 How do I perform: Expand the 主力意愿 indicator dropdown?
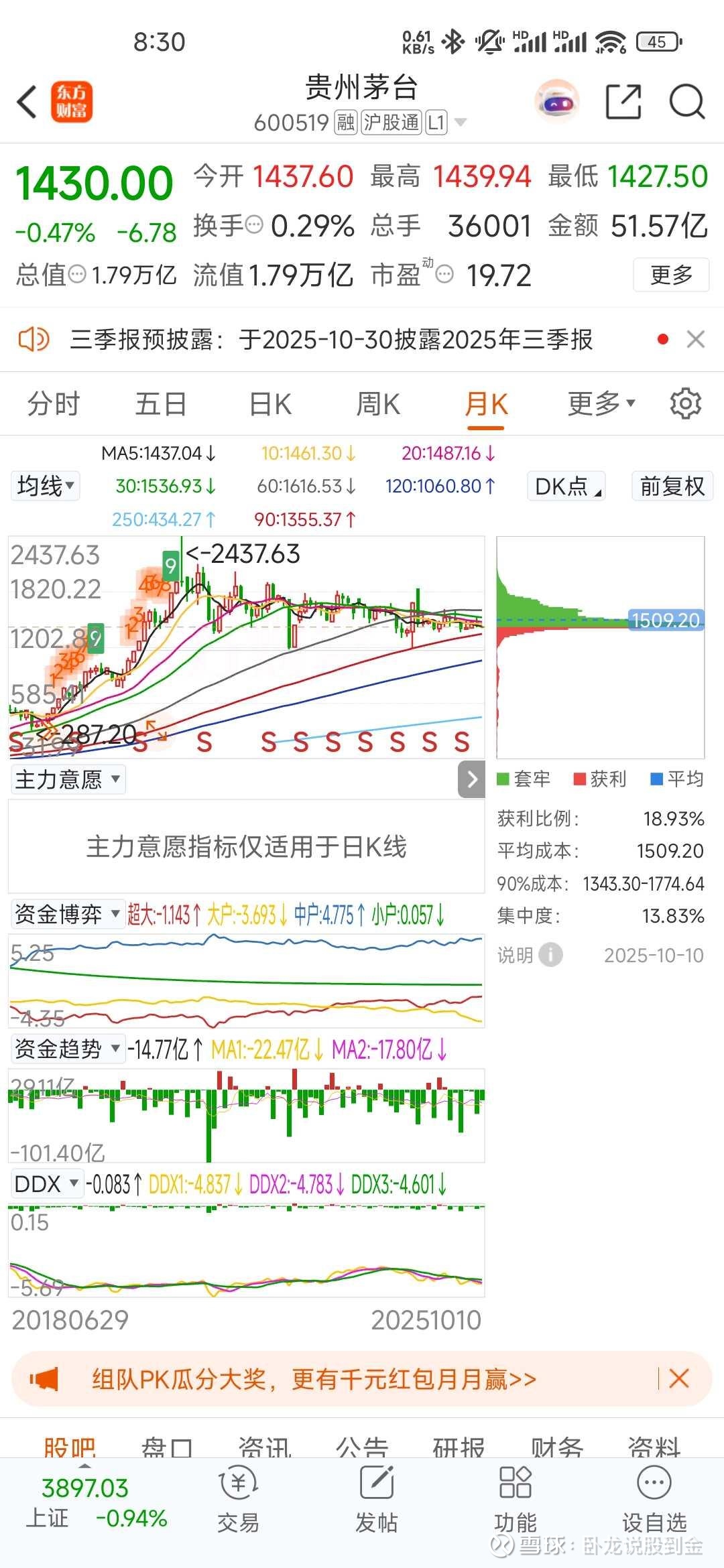[x=68, y=779]
